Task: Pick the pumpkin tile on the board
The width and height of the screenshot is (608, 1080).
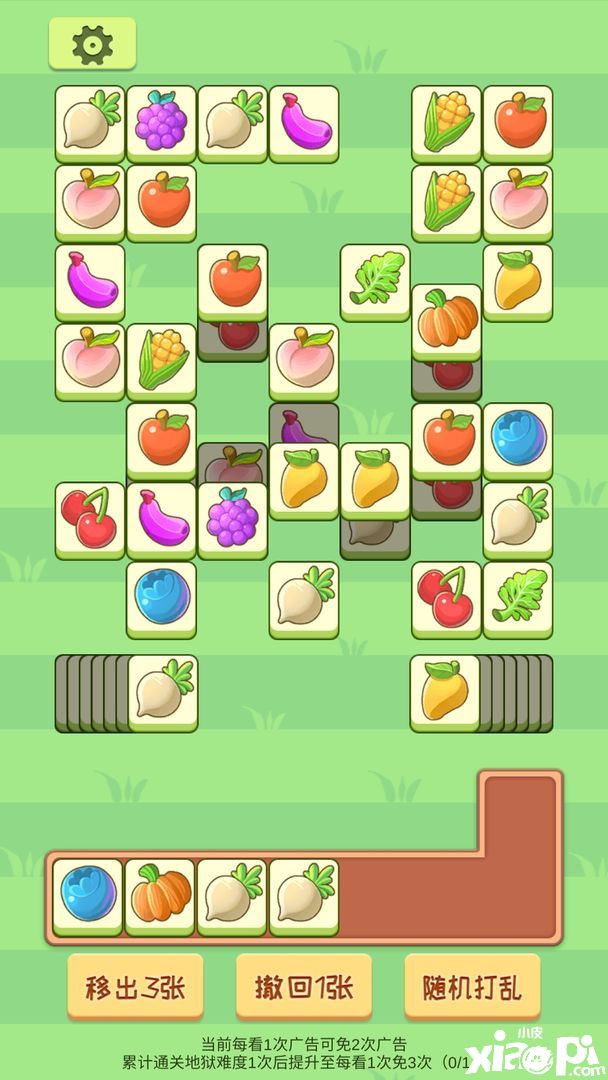Action: pyautogui.click(x=446, y=319)
